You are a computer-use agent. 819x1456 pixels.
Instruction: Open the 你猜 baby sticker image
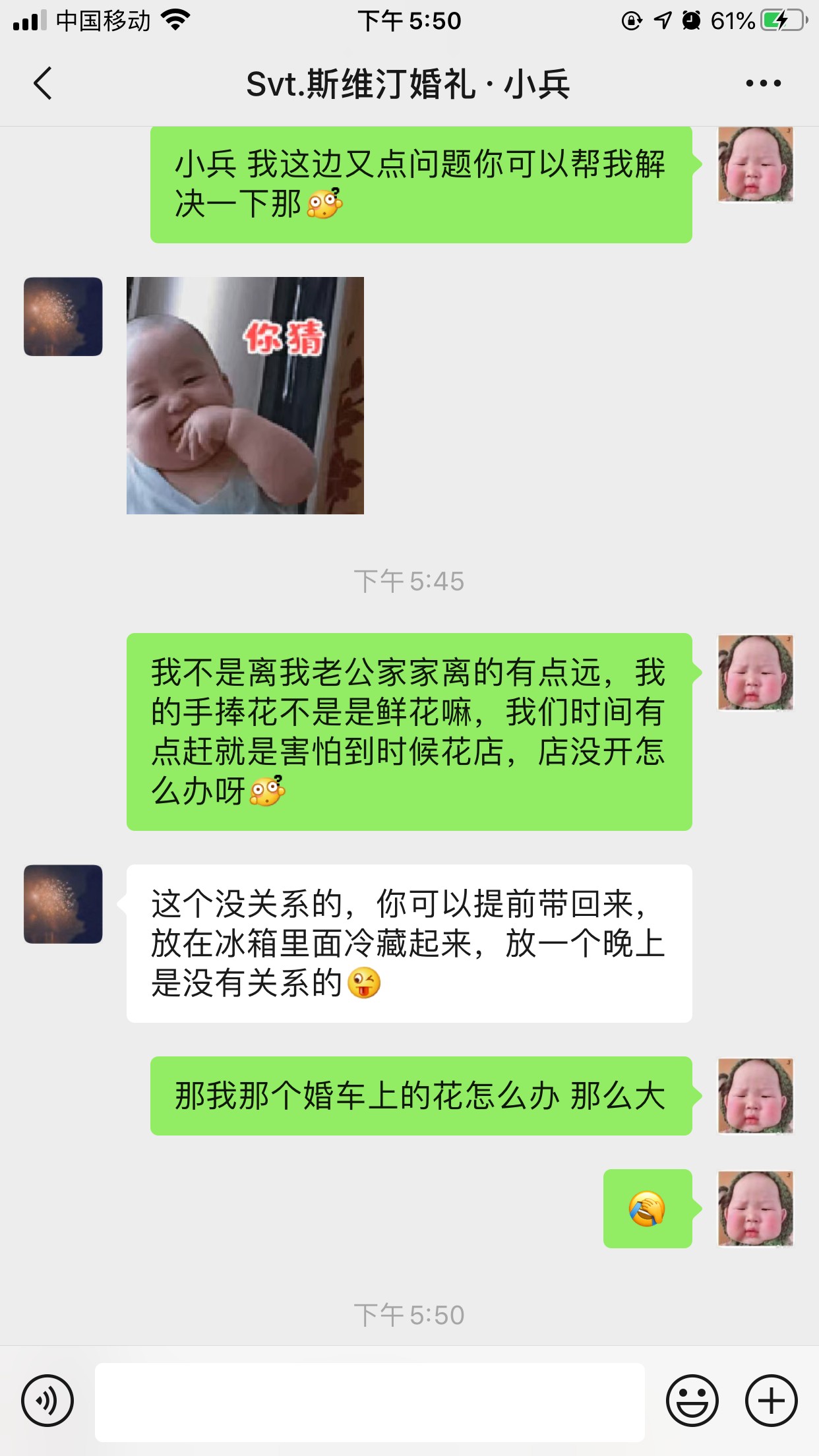245,396
